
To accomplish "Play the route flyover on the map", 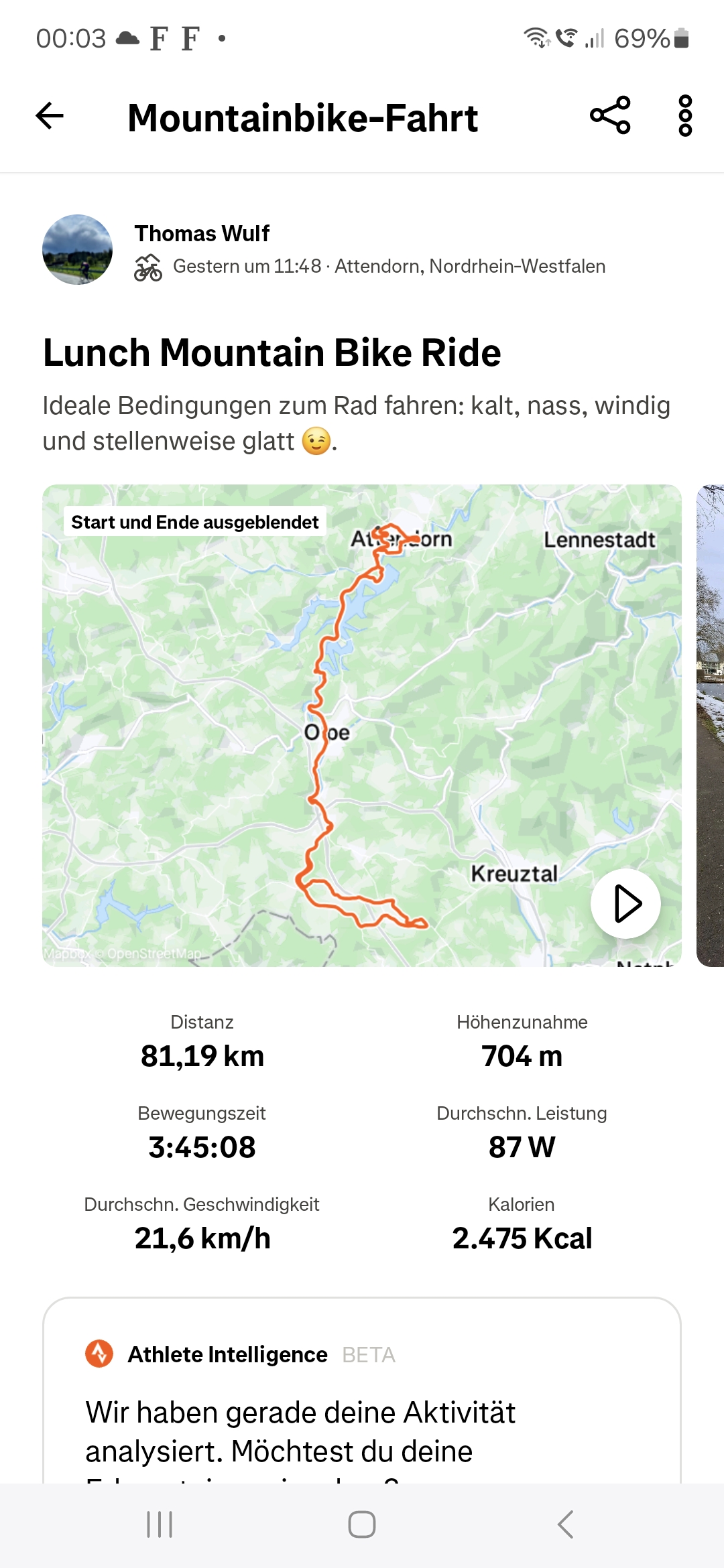I will pyautogui.click(x=625, y=903).
